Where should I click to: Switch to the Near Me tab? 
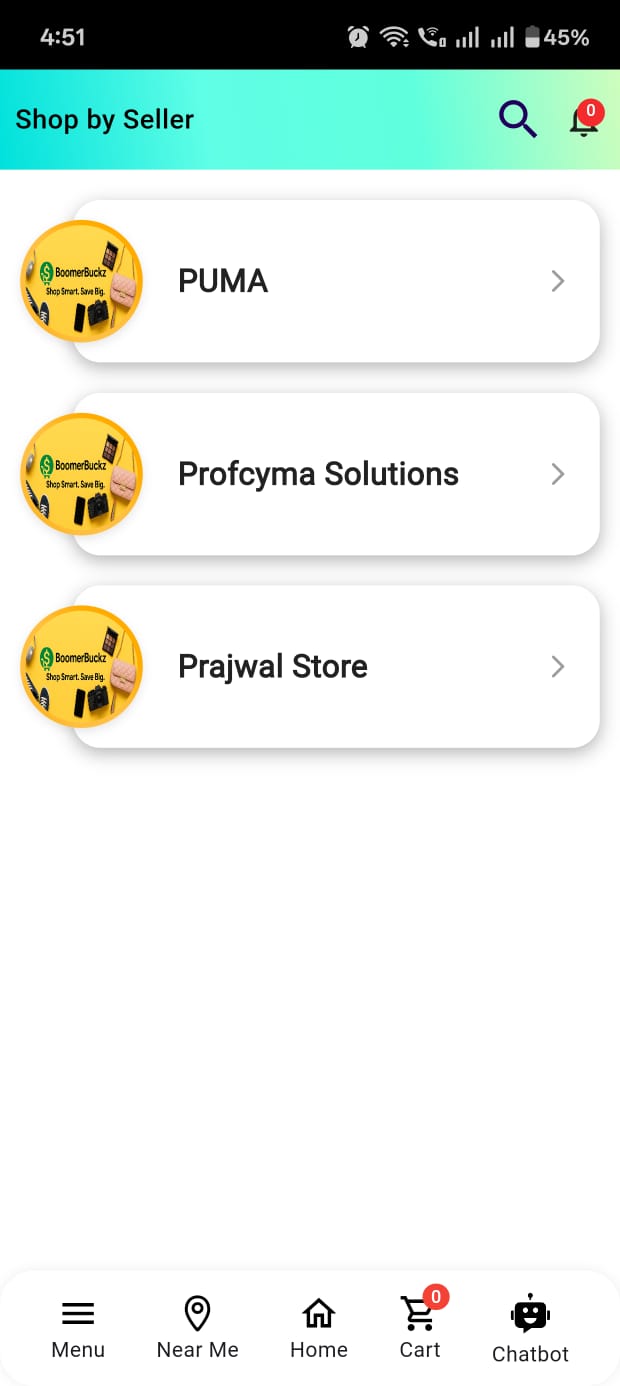[x=198, y=1329]
